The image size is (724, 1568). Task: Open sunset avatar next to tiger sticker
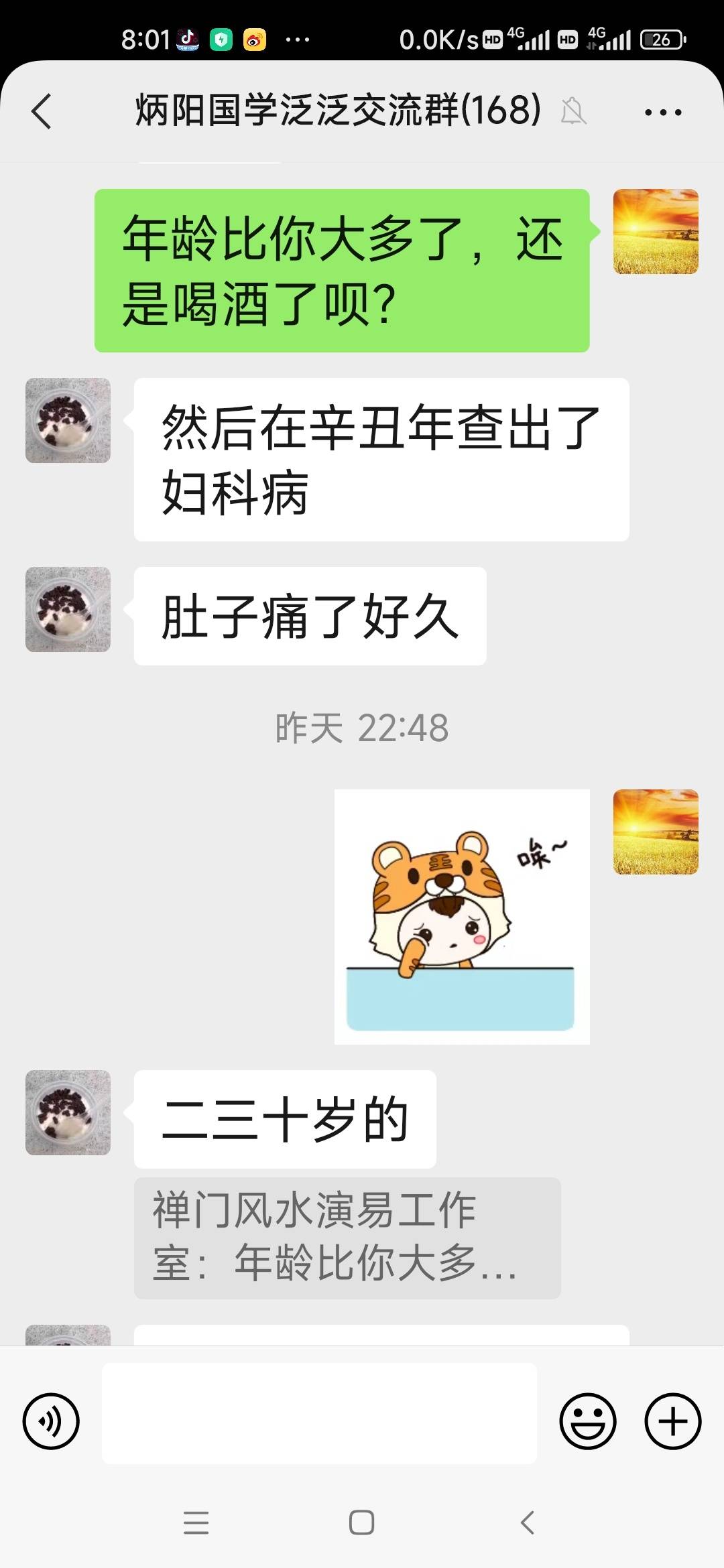(x=656, y=832)
